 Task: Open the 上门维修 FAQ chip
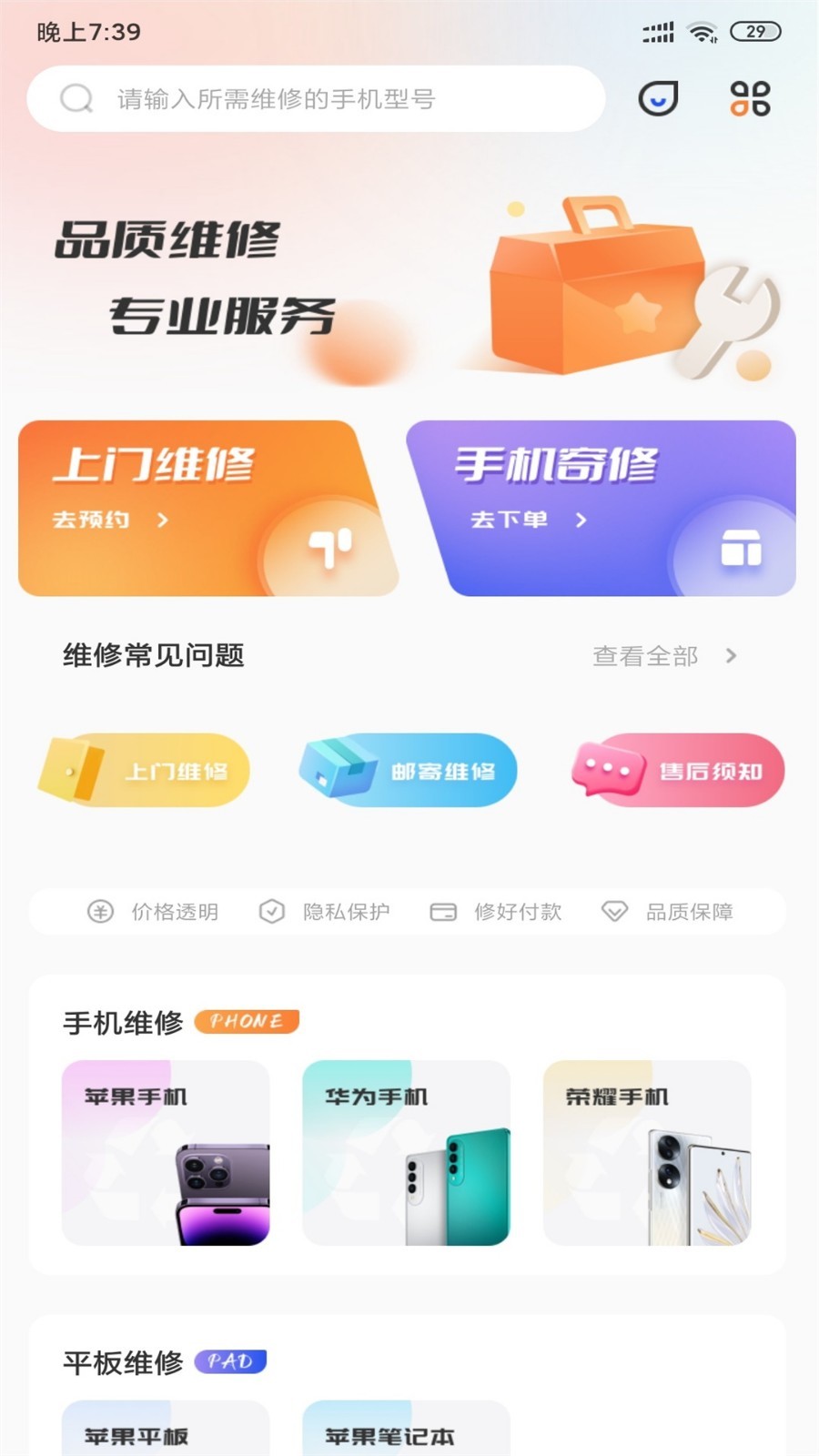144,770
